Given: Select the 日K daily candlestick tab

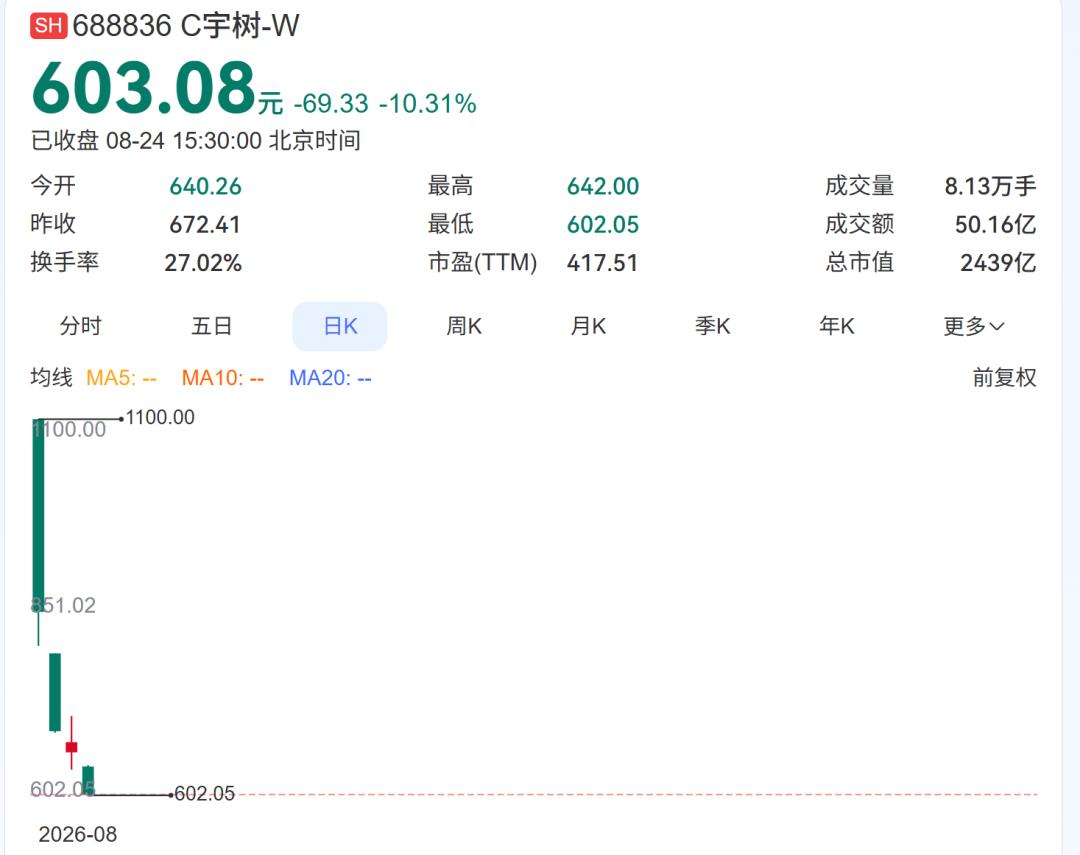Looking at the screenshot, I should point(340,326).
